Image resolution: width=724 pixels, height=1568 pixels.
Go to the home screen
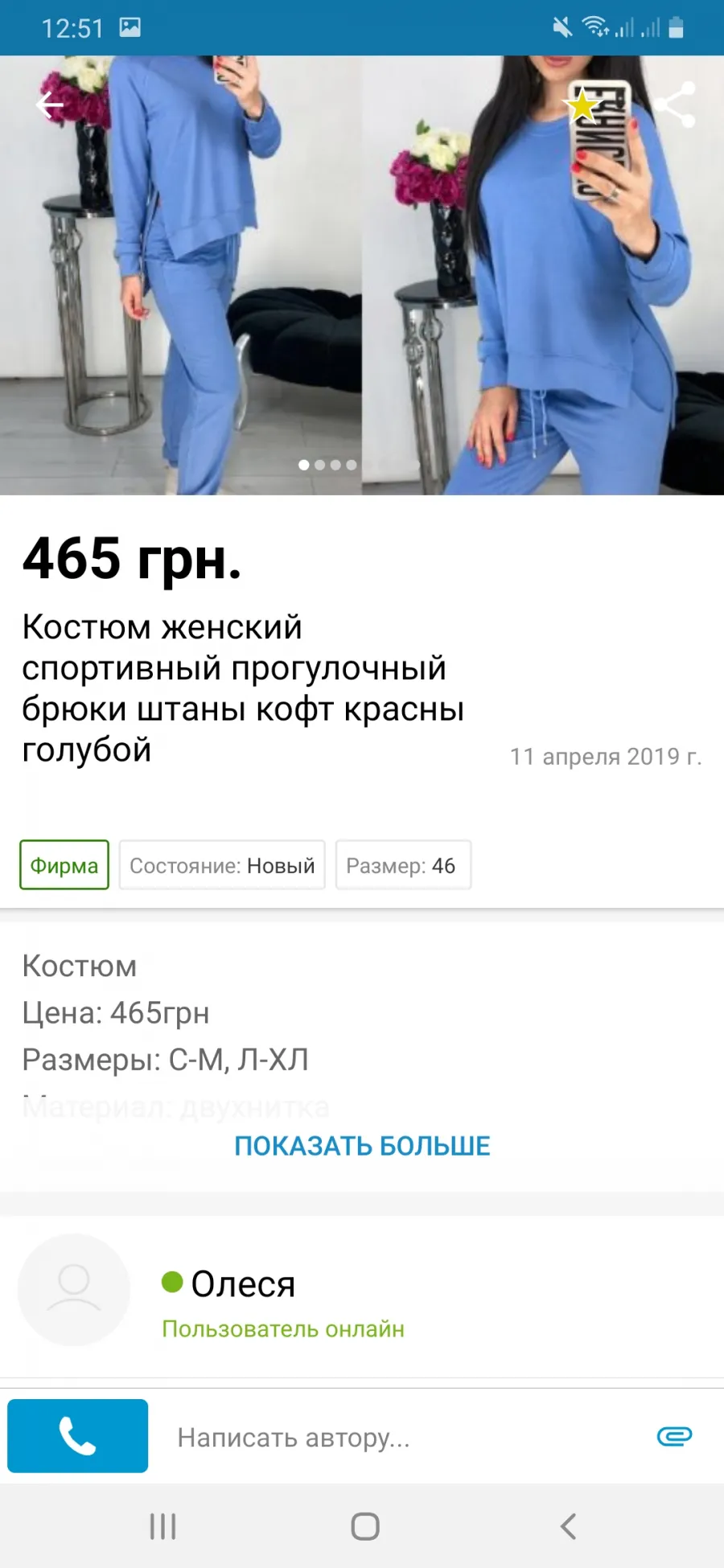tap(365, 1526)
